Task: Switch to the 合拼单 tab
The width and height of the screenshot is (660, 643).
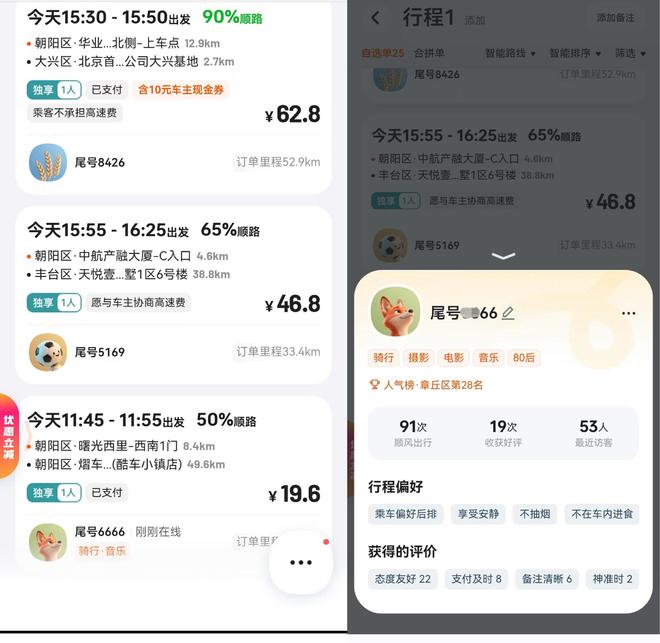Action: [x=429, y=53]
